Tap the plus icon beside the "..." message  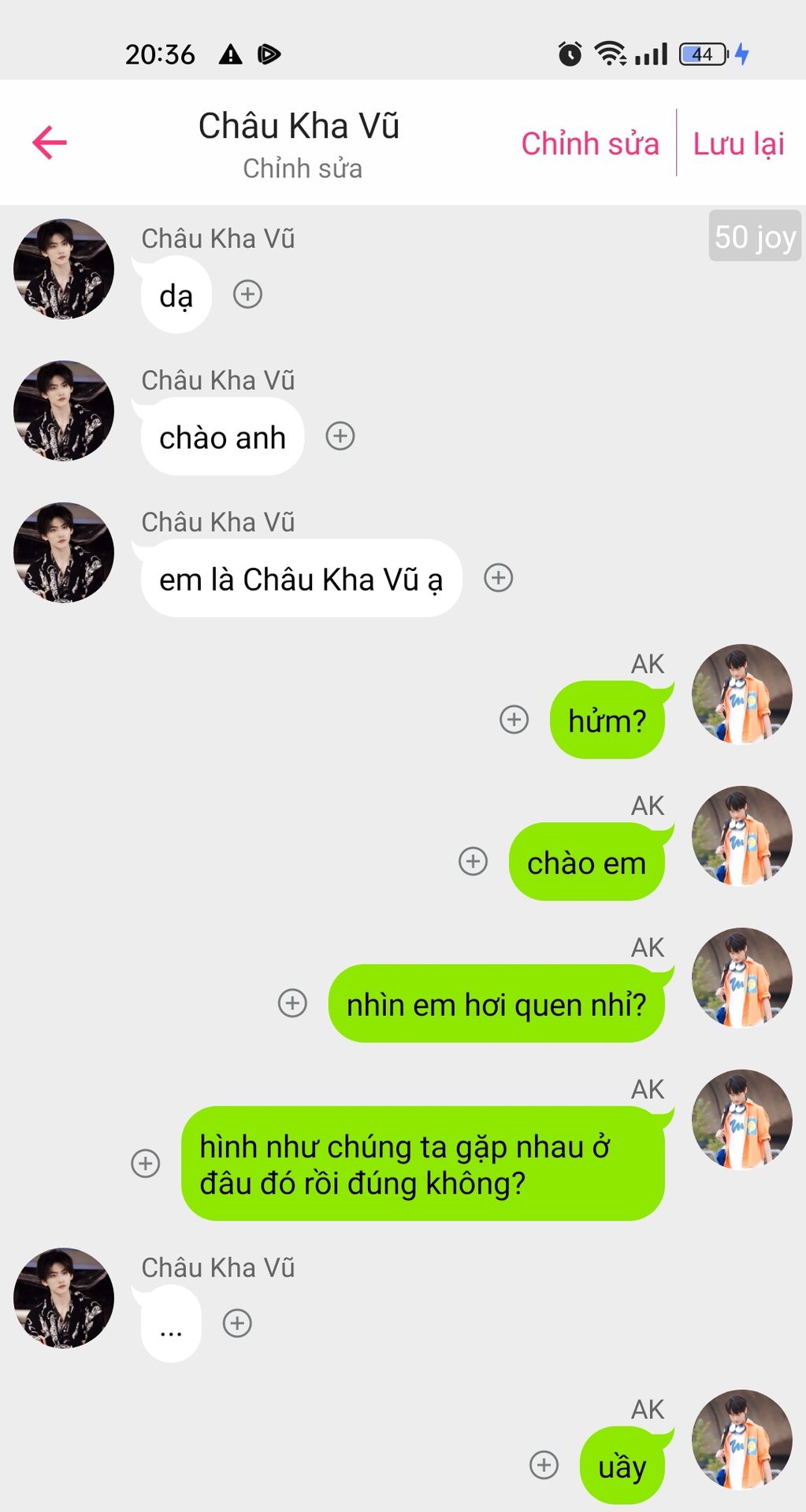click(237, 1323)
